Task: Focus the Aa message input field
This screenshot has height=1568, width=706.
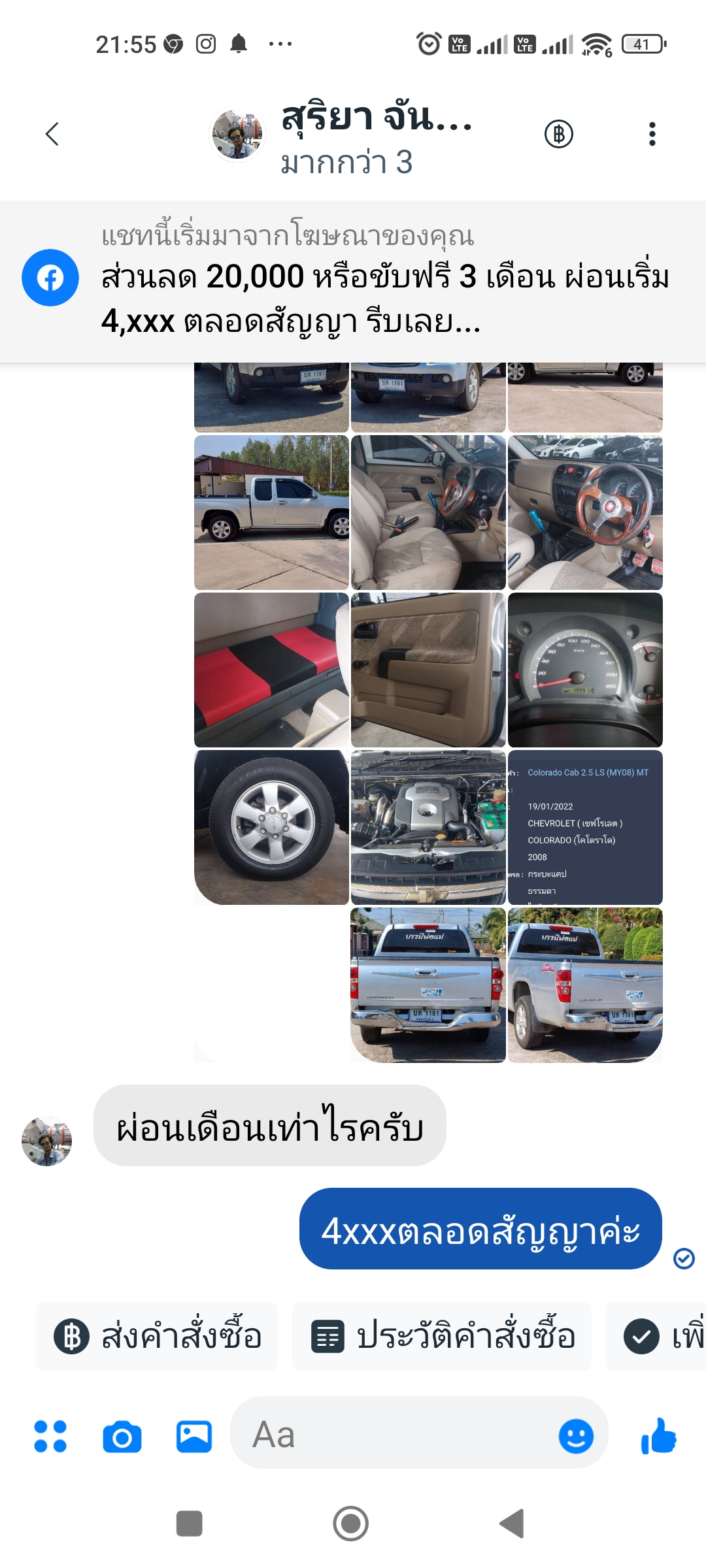Action: (x=392, y=1435)
